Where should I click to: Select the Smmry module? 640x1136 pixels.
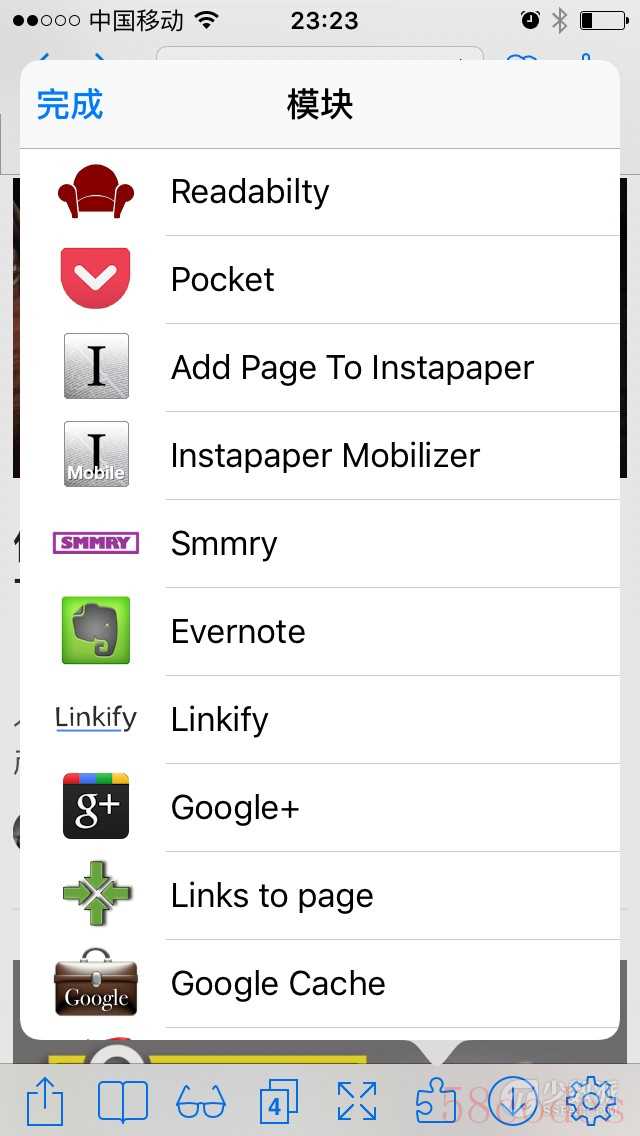(x=320, y=543)
